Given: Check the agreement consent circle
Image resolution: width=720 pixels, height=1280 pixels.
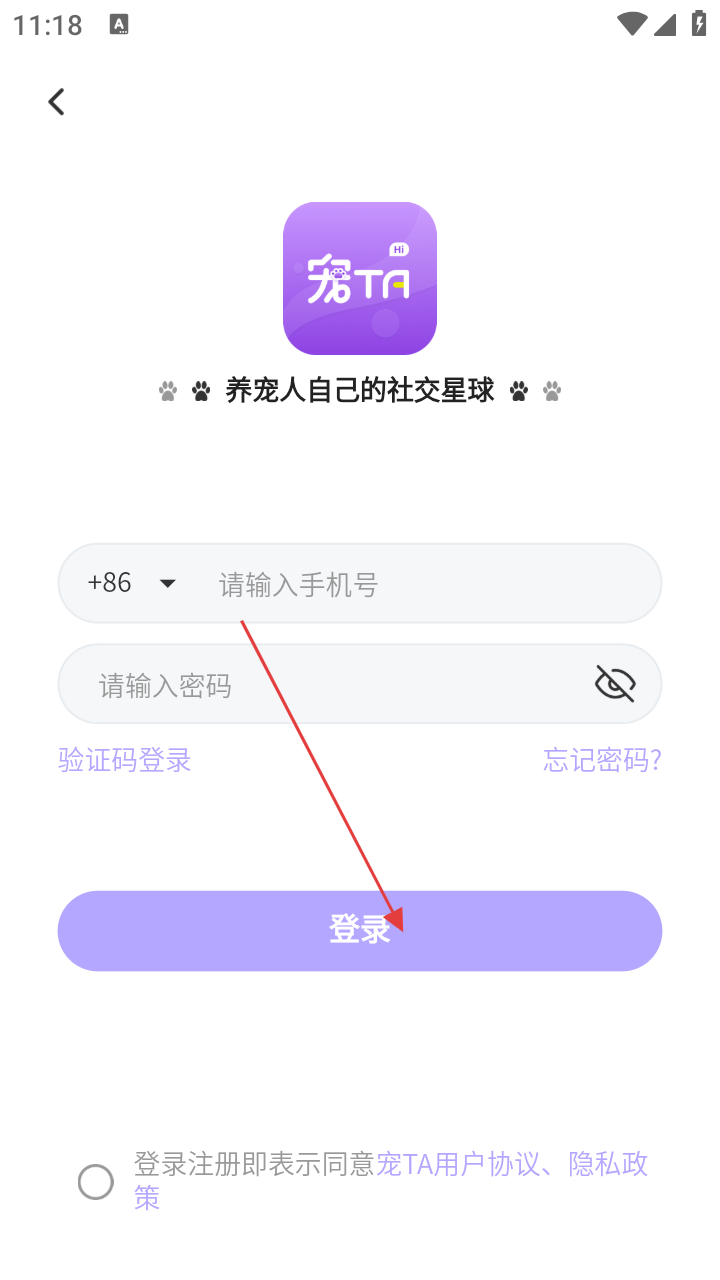Looking at the screenshot, I should click(x=96, y=1182).
